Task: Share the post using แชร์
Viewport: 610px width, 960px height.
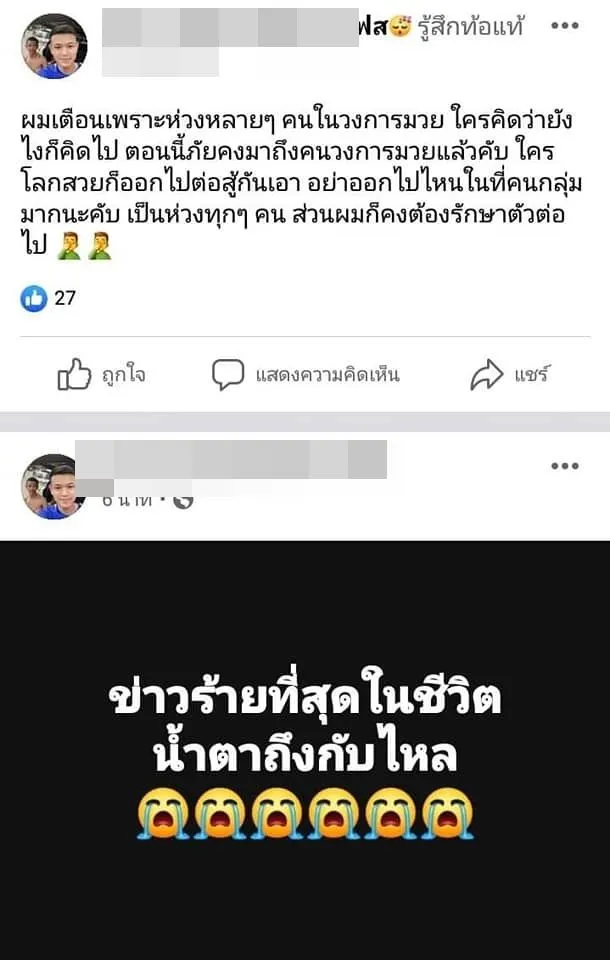Action: click(x=510, y=375)
